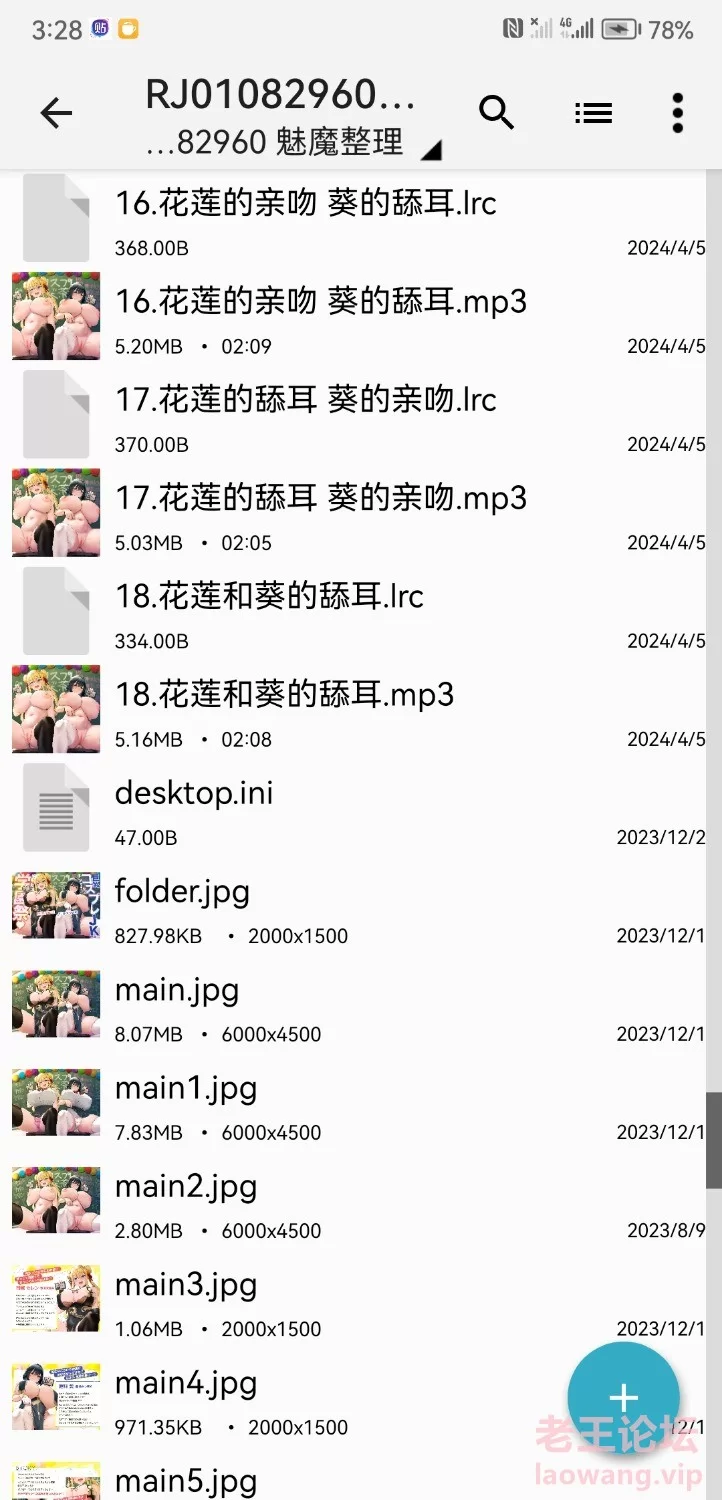
Task: Play 16.花莲的亲吻 葵的舔耳.mp3
Action: pos(361,320)
